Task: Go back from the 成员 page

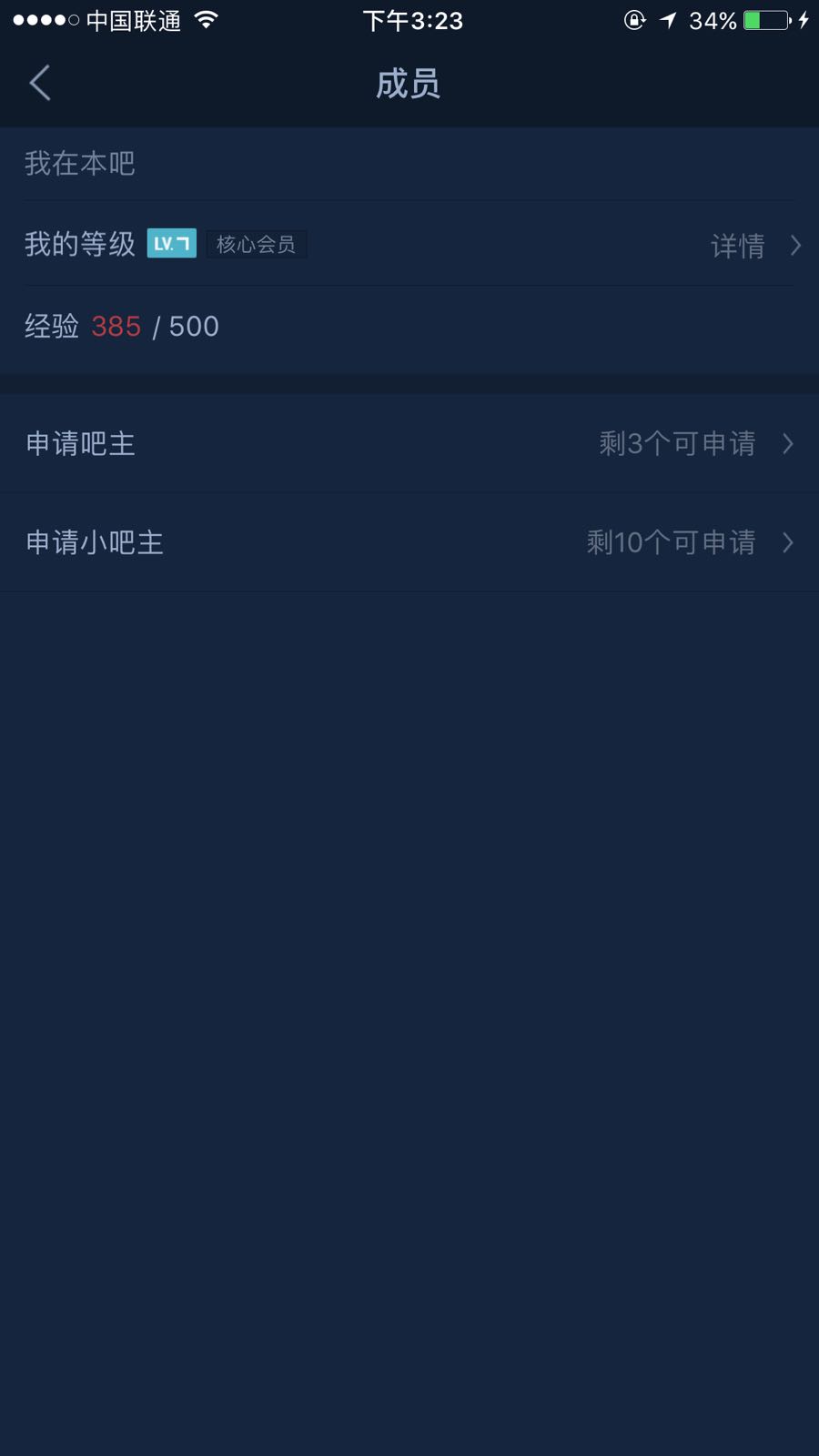Action: [40, 83]
